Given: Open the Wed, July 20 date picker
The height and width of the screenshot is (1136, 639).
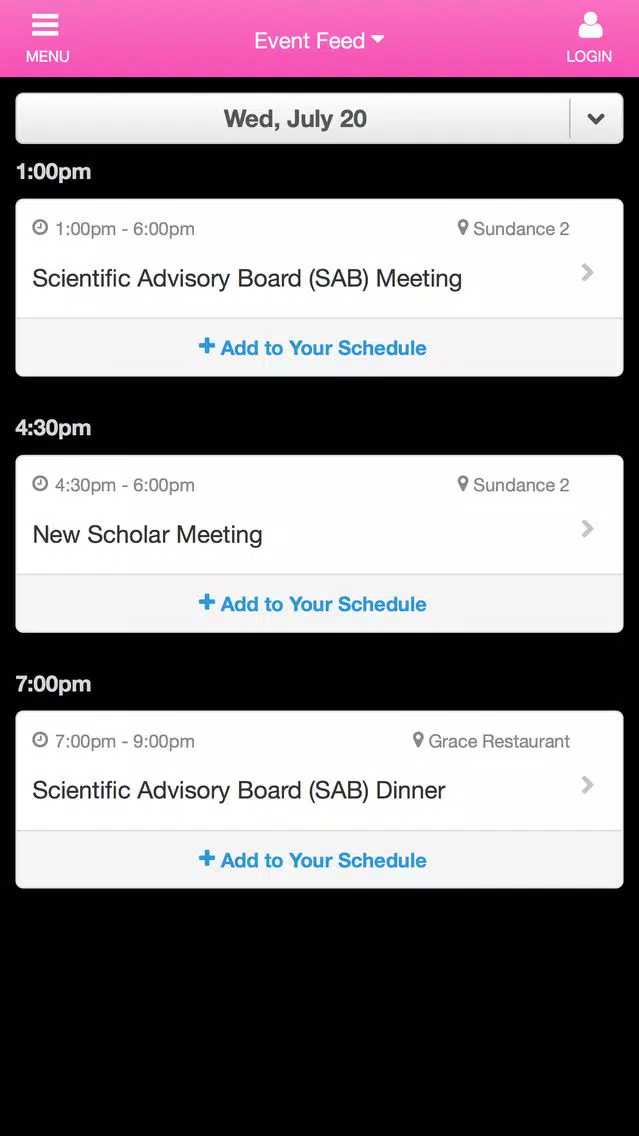Looking at the screenshot, I should 319,118.
